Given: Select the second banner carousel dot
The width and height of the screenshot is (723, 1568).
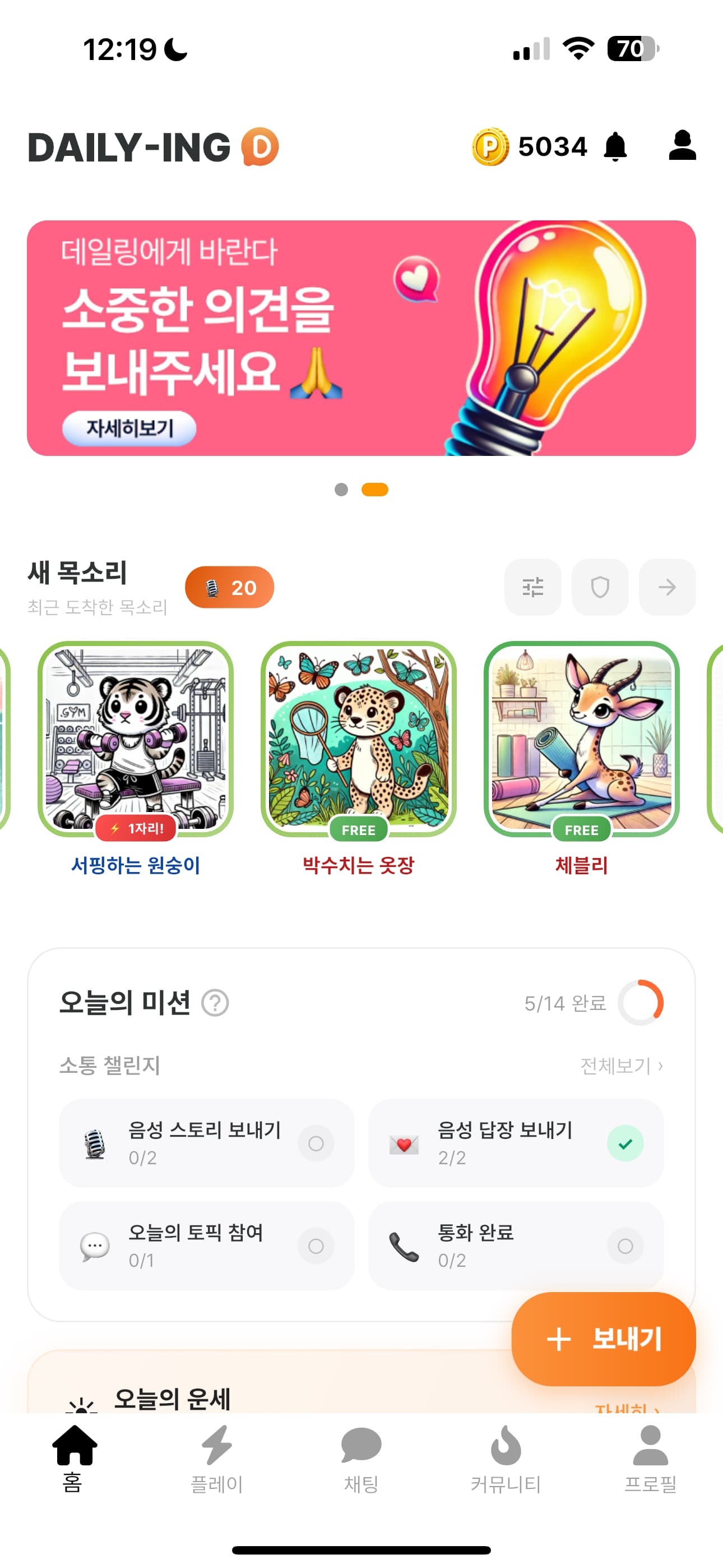Looking at the screenshot, I should tap(375, 489).
